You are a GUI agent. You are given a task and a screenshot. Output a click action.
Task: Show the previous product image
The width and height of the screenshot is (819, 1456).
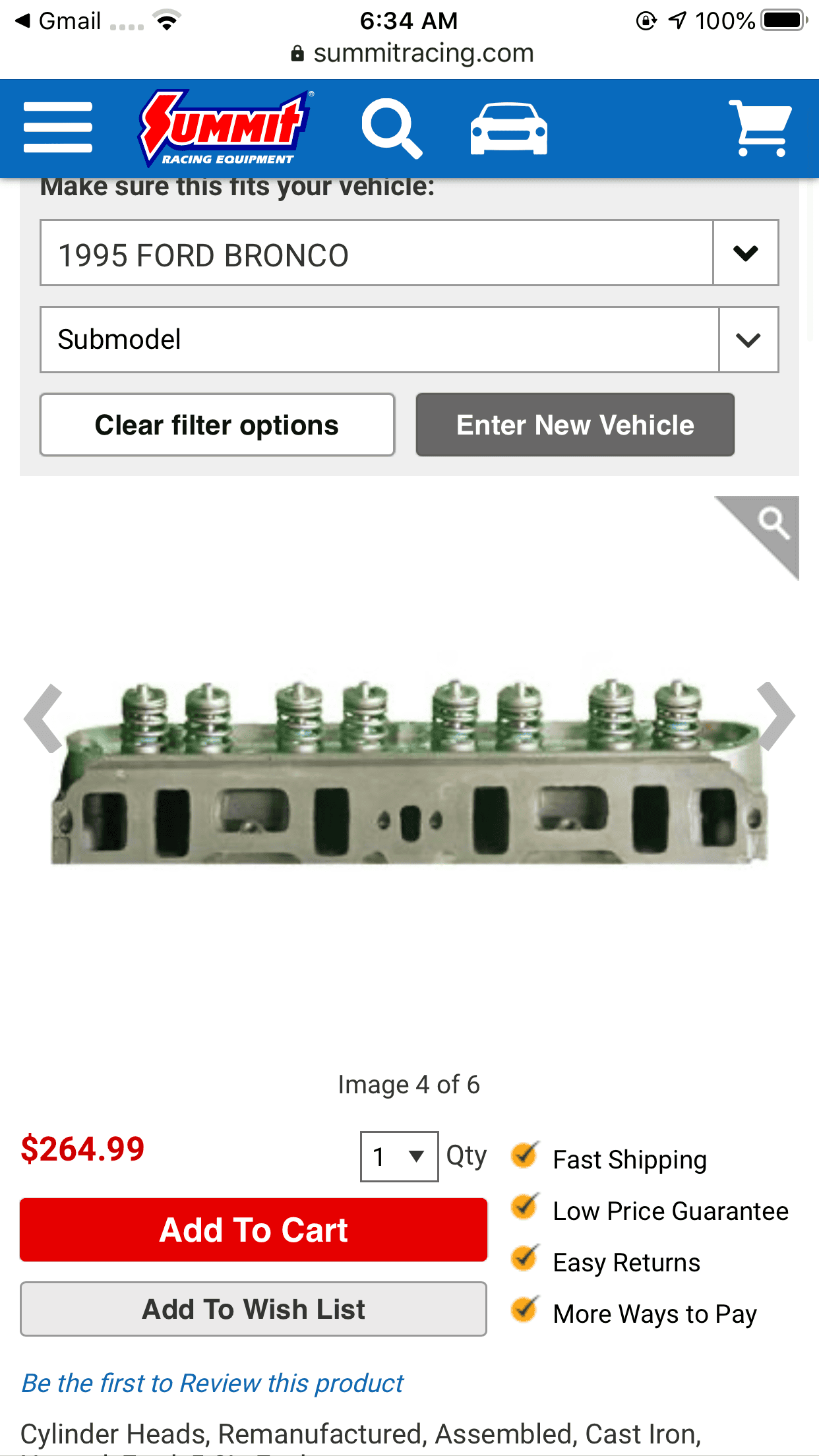[x=44, y=718]
